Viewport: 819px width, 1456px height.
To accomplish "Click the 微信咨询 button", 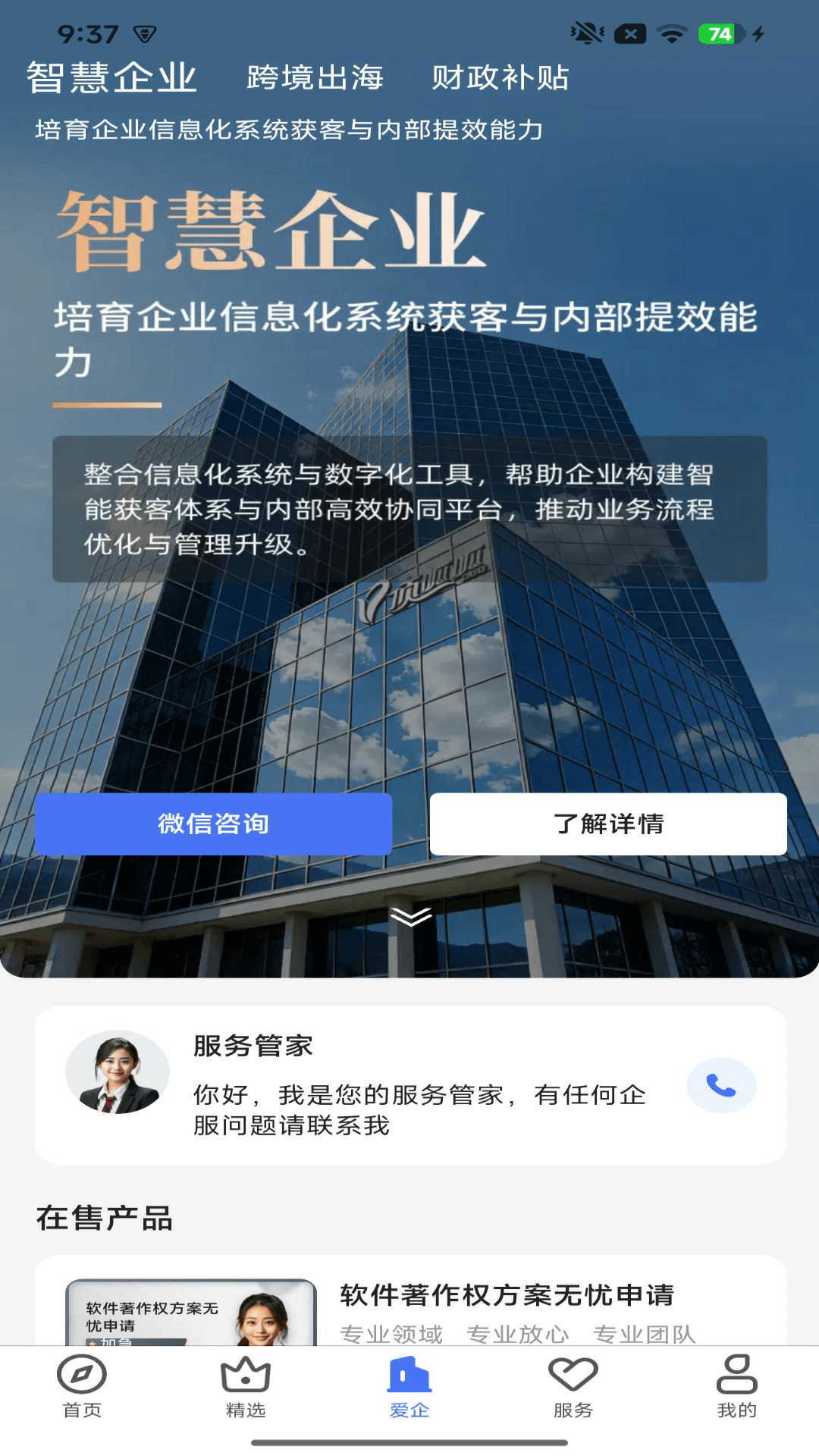I will pos(214,824).
